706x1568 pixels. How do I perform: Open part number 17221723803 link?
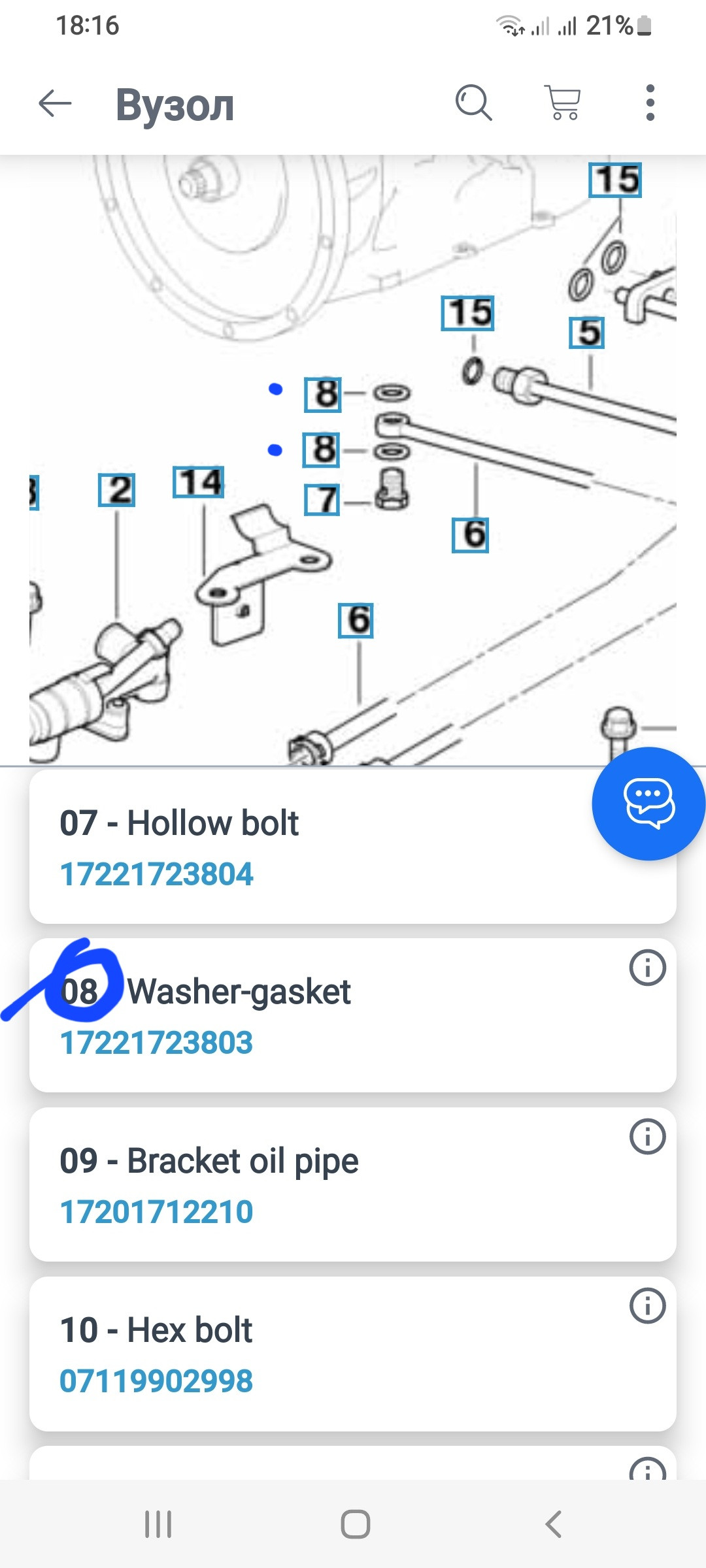156,1043
